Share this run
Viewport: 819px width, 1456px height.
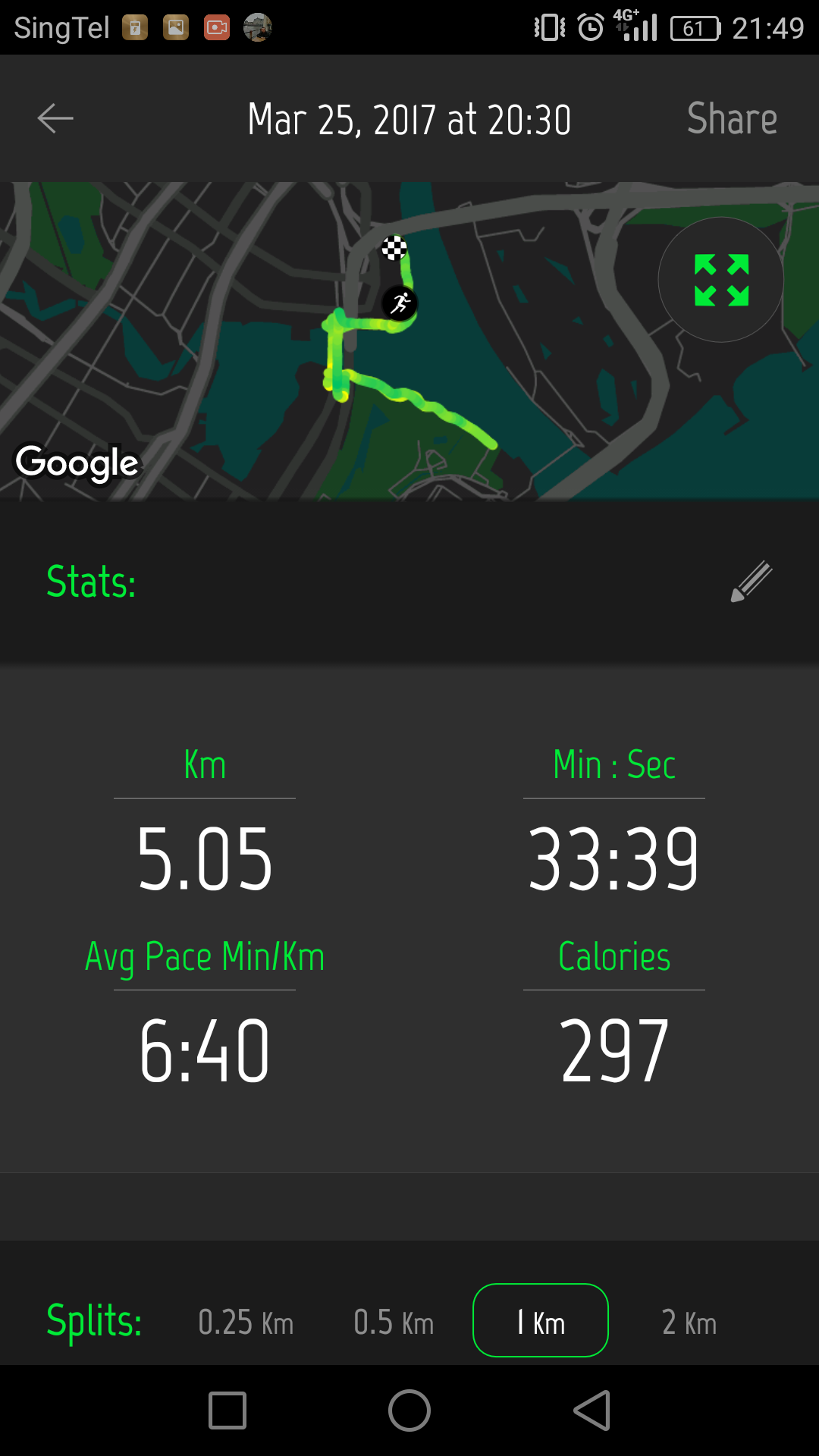(732, 119)
